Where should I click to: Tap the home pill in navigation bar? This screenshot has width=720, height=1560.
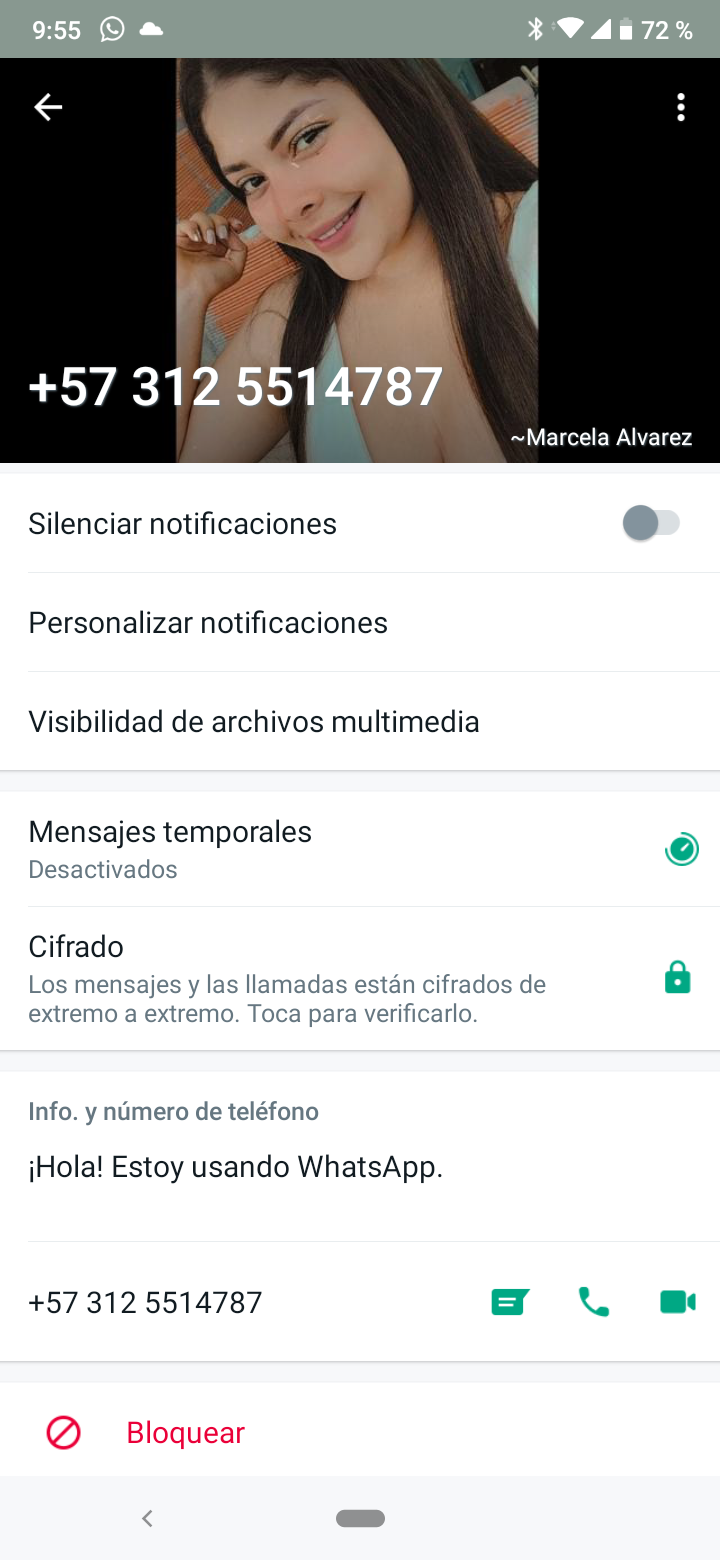point(360,1519)
